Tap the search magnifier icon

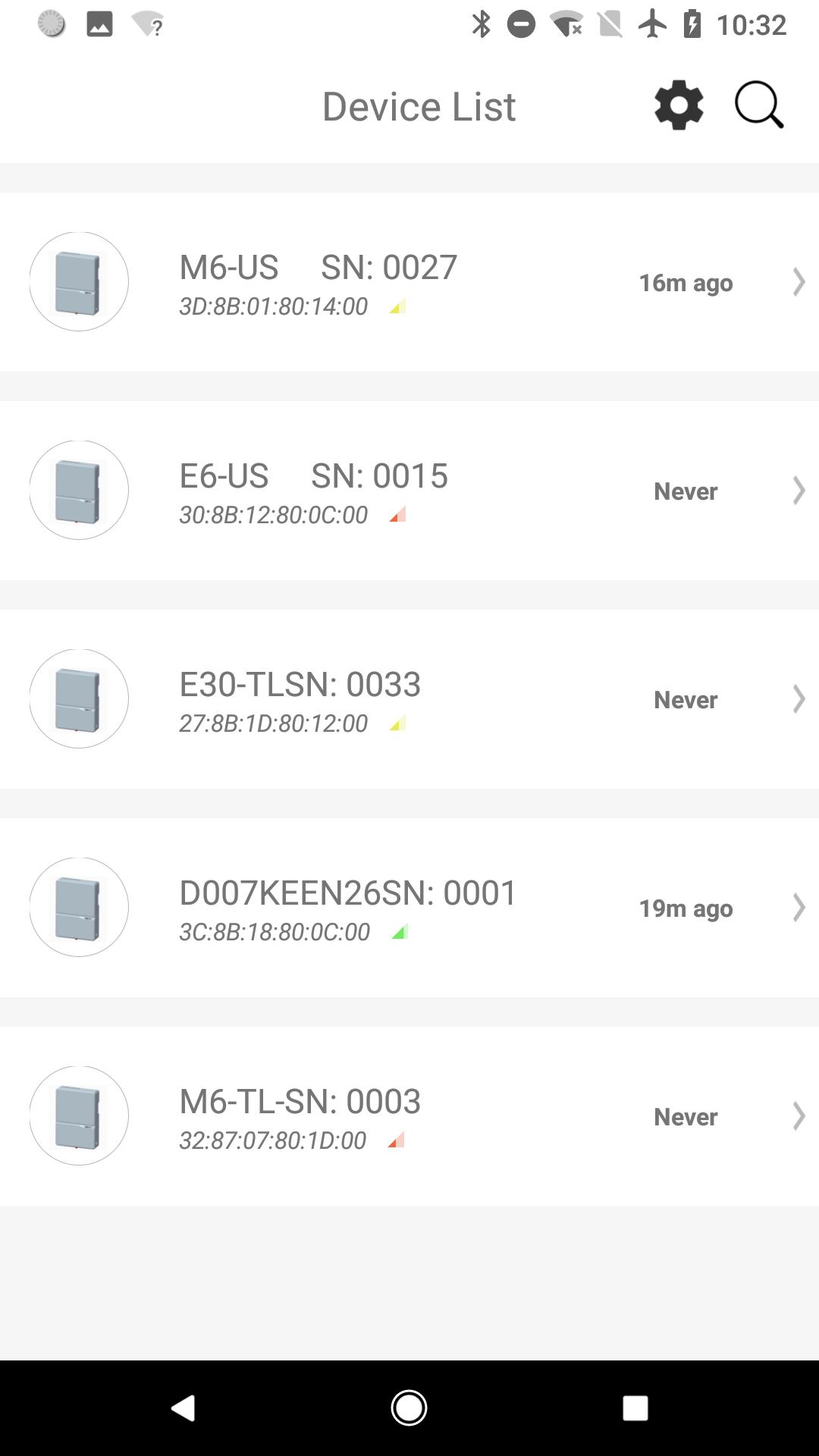[x=759, y=105]
